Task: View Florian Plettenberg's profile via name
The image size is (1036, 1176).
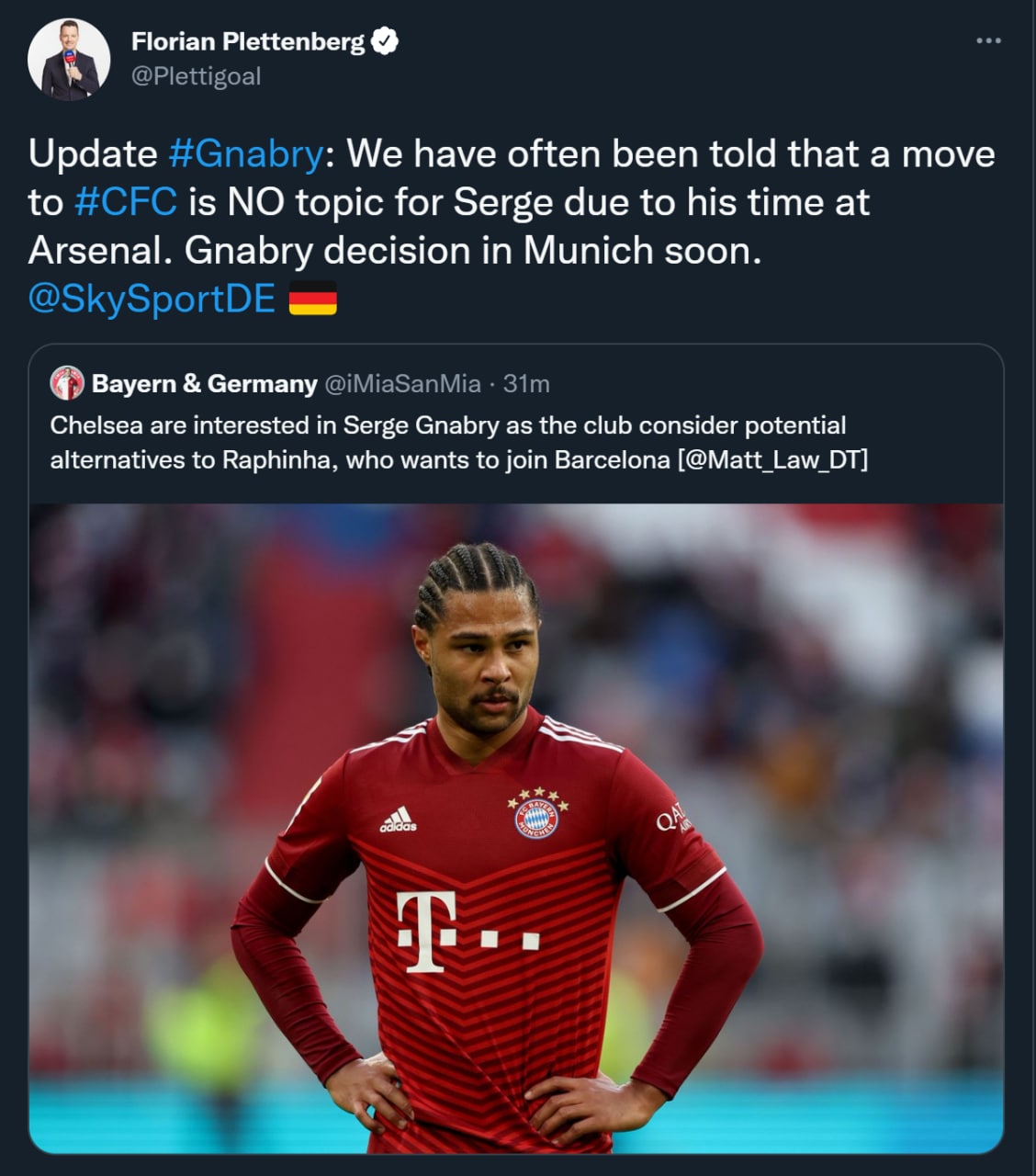Action: (247, 41)
